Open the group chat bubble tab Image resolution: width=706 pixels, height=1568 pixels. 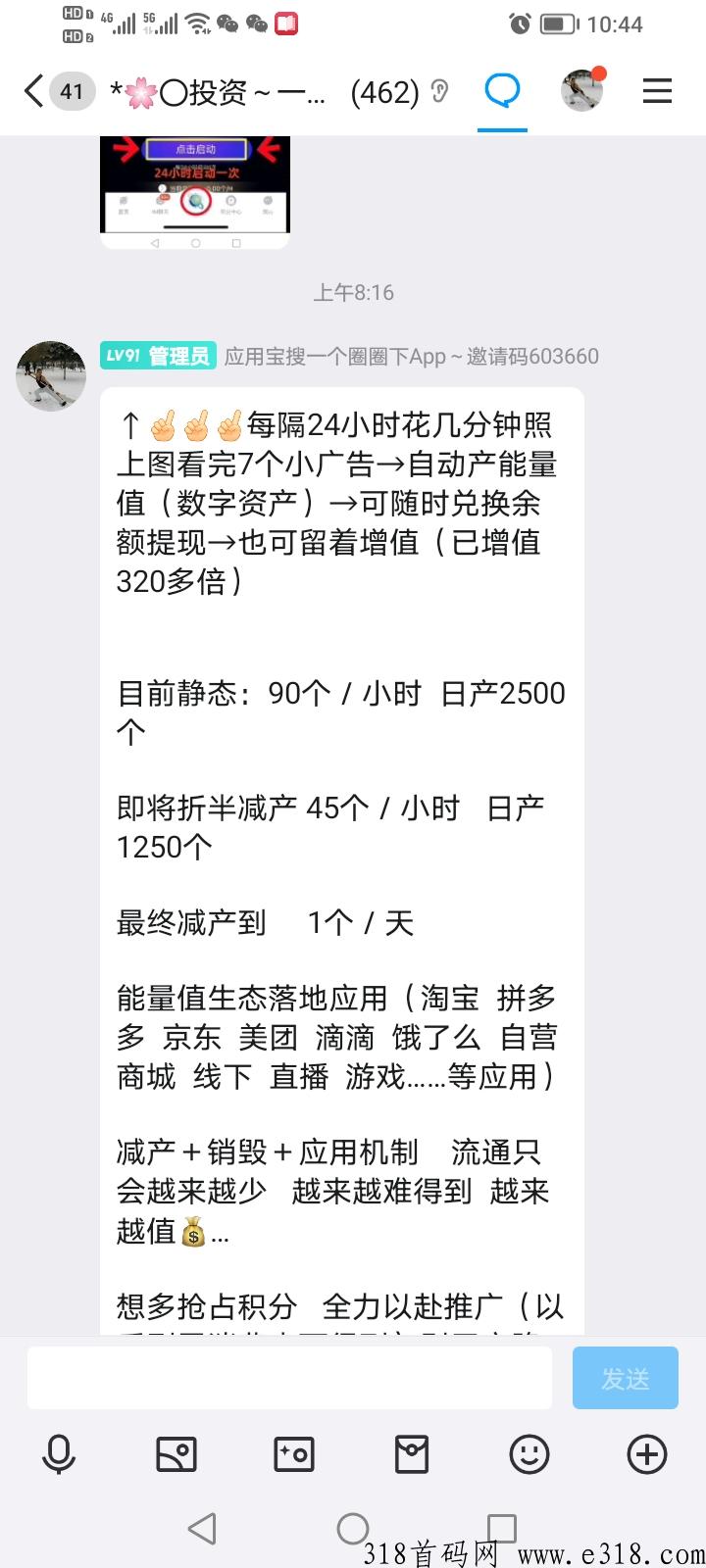(x=503, y=92)
